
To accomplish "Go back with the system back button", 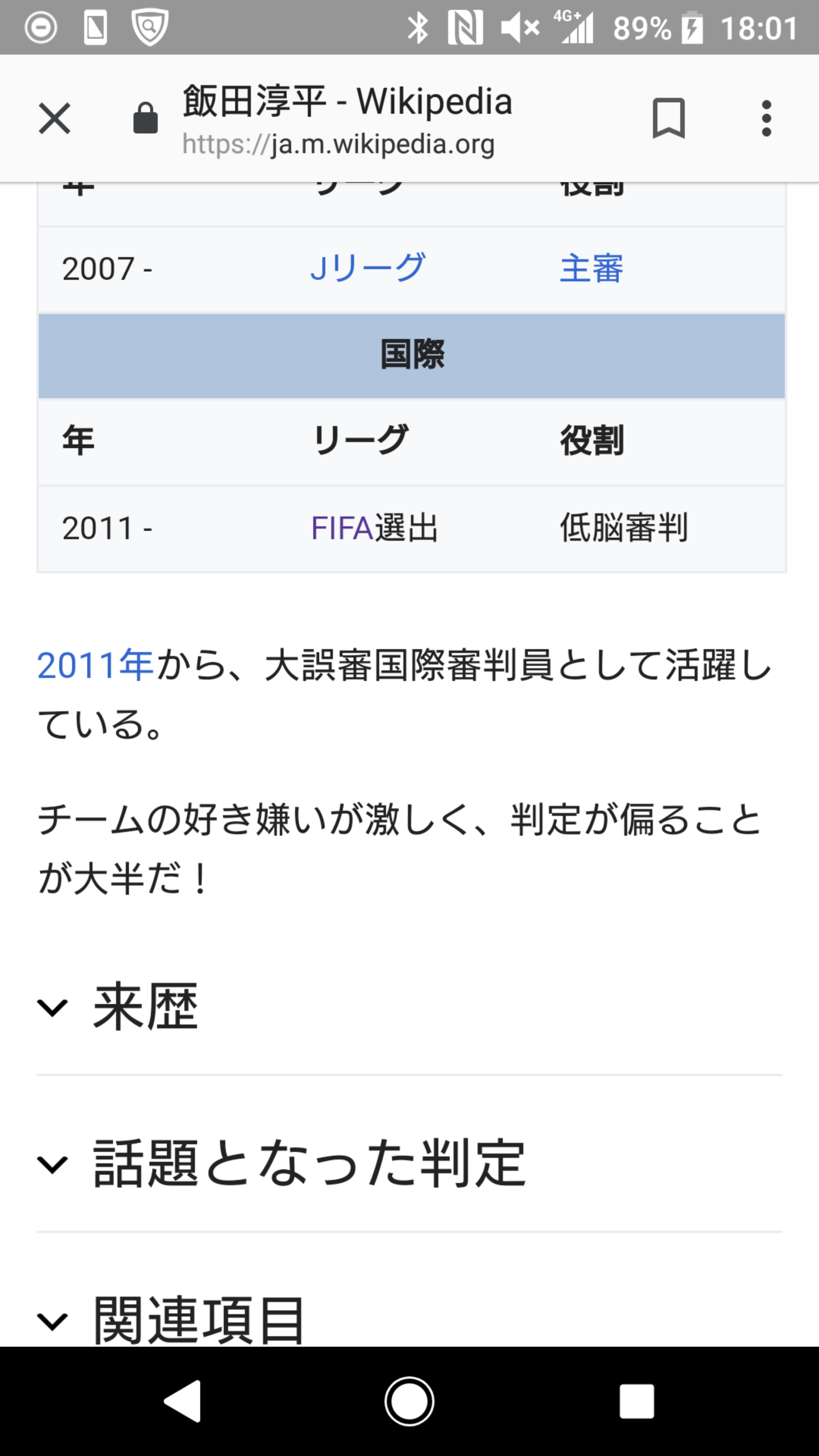I will click(182, 1401).
